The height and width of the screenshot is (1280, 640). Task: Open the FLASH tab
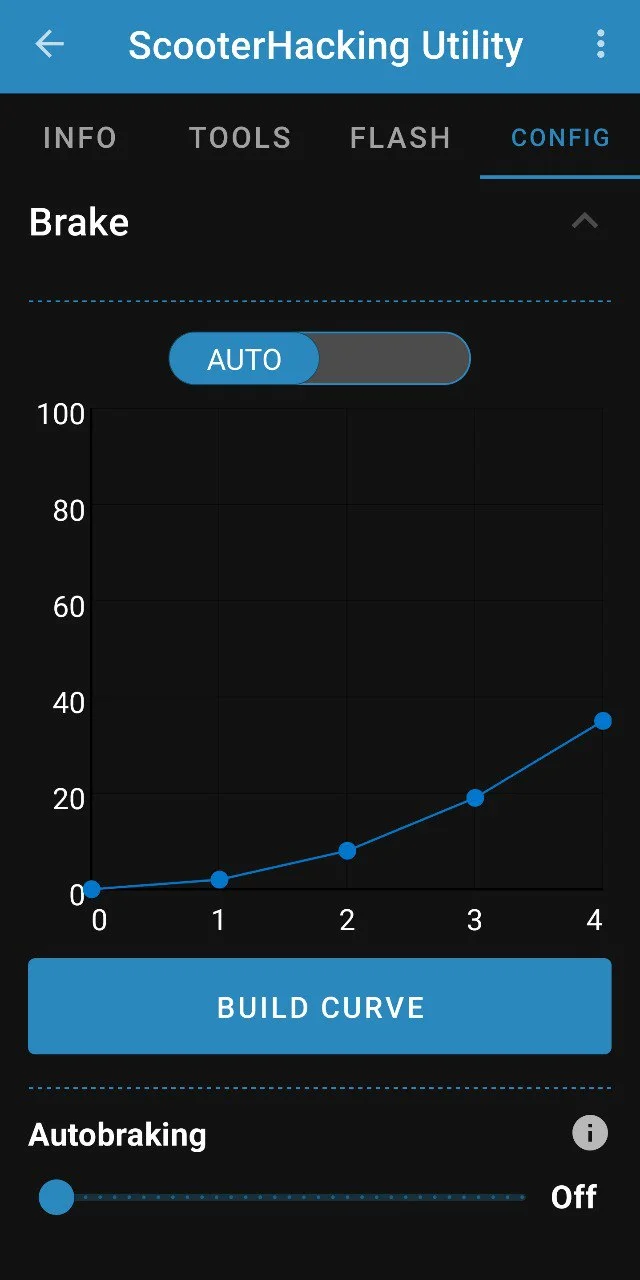400,138
